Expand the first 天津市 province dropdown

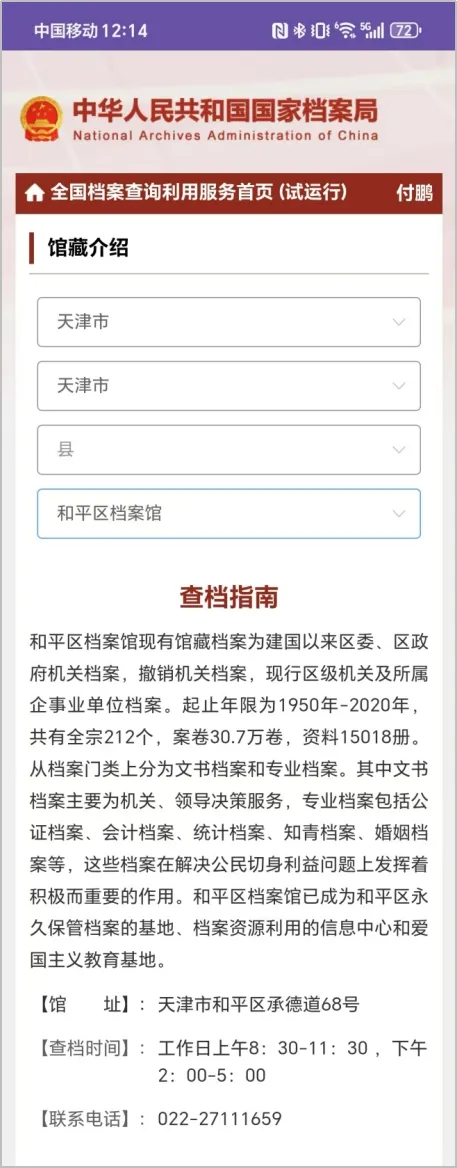[228, 322]
